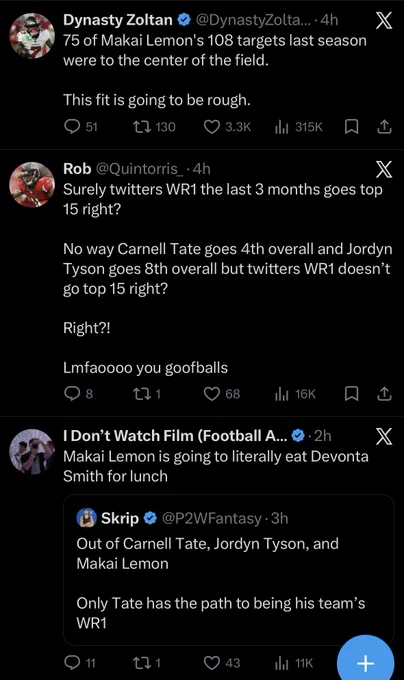Open Rob's profile avatar

click(32, 184)
